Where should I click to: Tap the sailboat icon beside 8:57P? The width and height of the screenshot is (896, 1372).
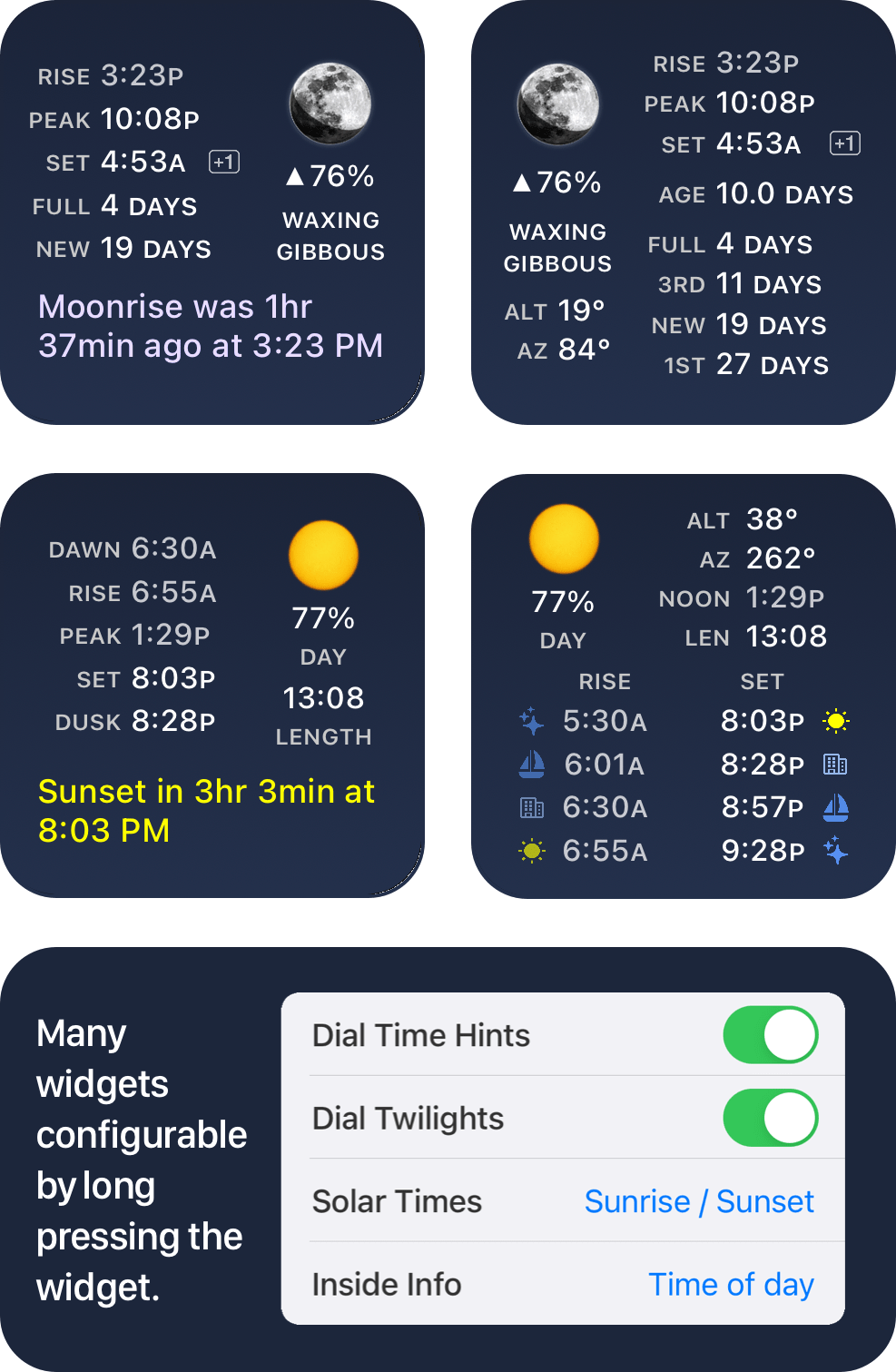[x=835, y=807]
